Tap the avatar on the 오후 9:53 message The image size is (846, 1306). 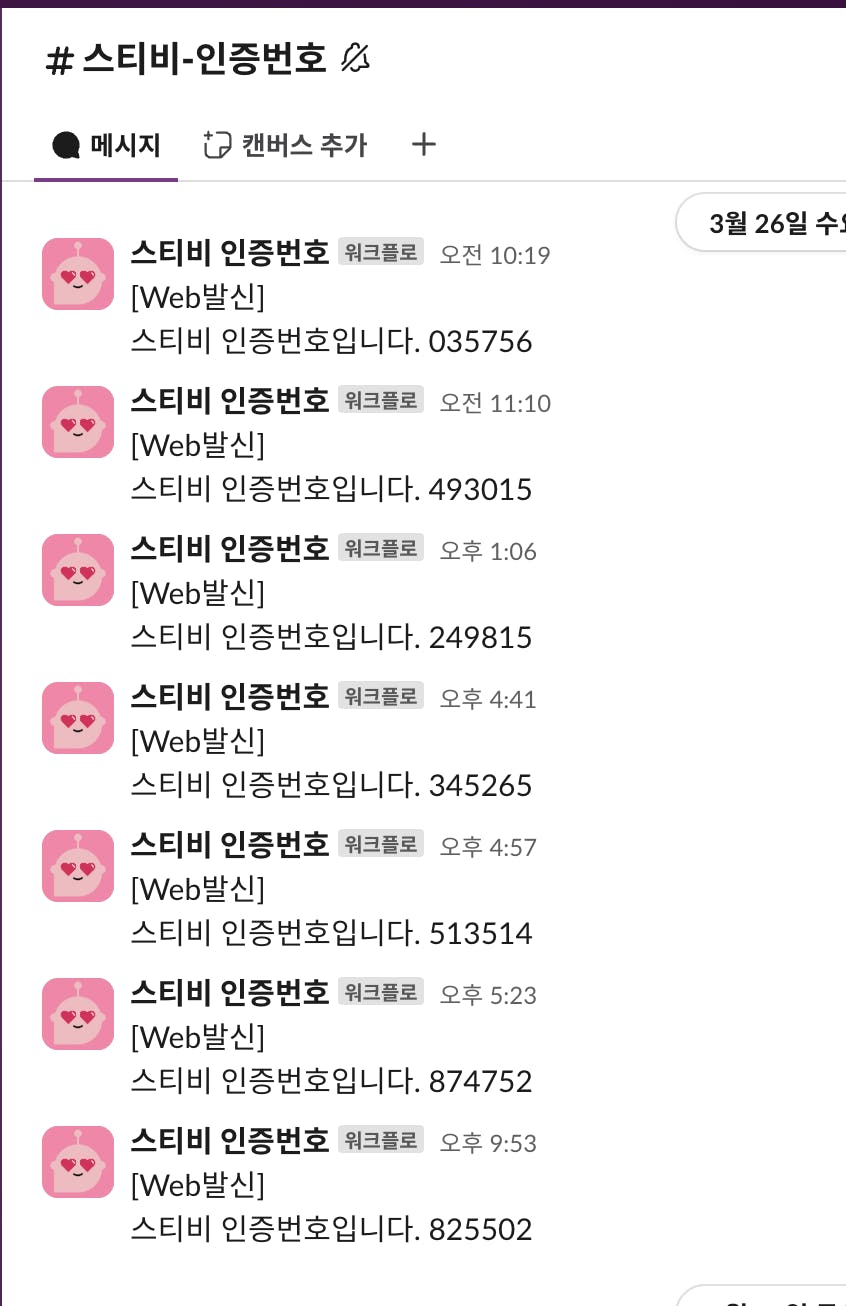[x=78, y=1162]
